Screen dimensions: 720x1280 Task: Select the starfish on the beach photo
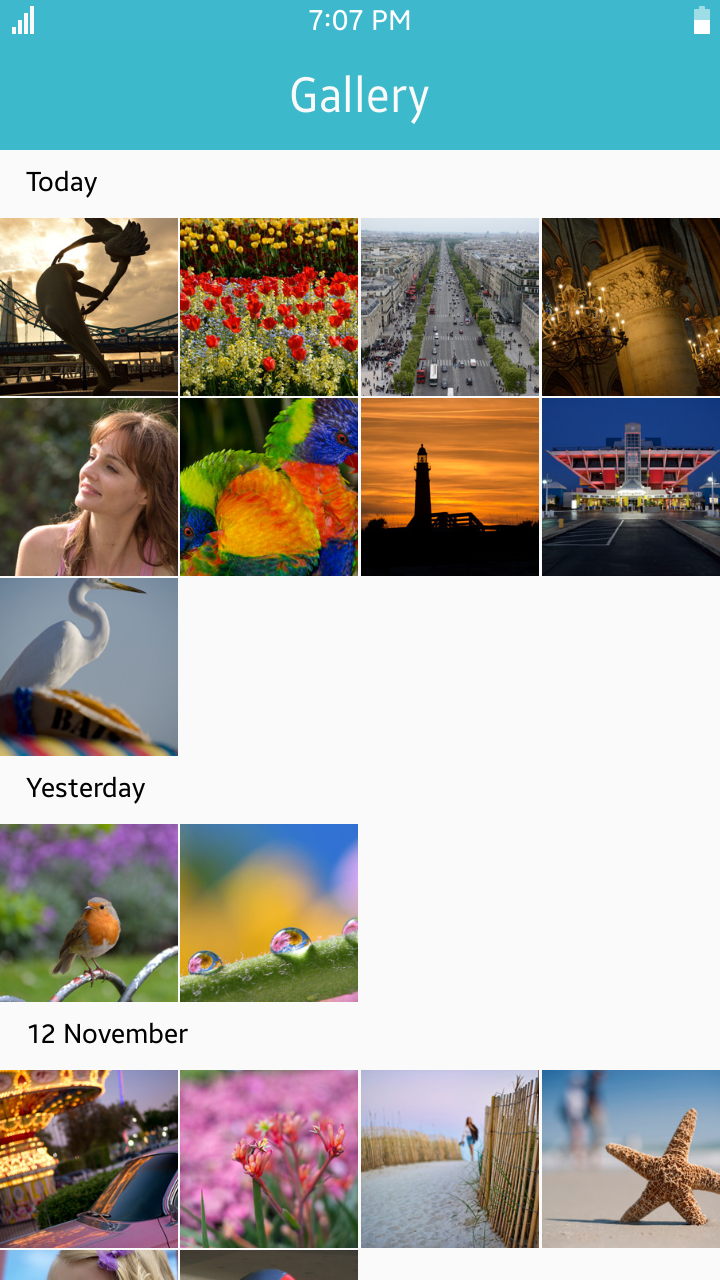[631, 1159]
